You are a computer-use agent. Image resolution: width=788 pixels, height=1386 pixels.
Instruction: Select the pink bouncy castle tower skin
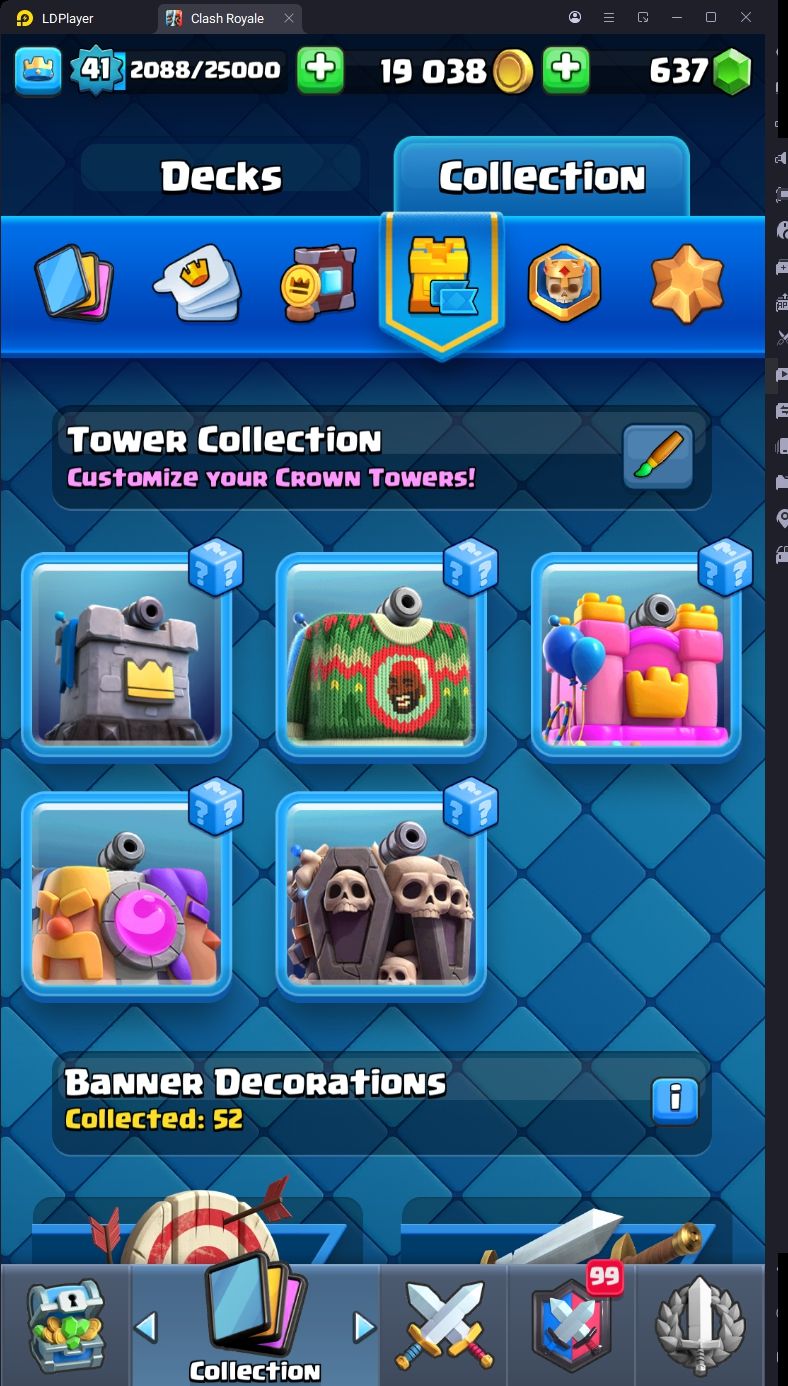click(x=636, y=656)
